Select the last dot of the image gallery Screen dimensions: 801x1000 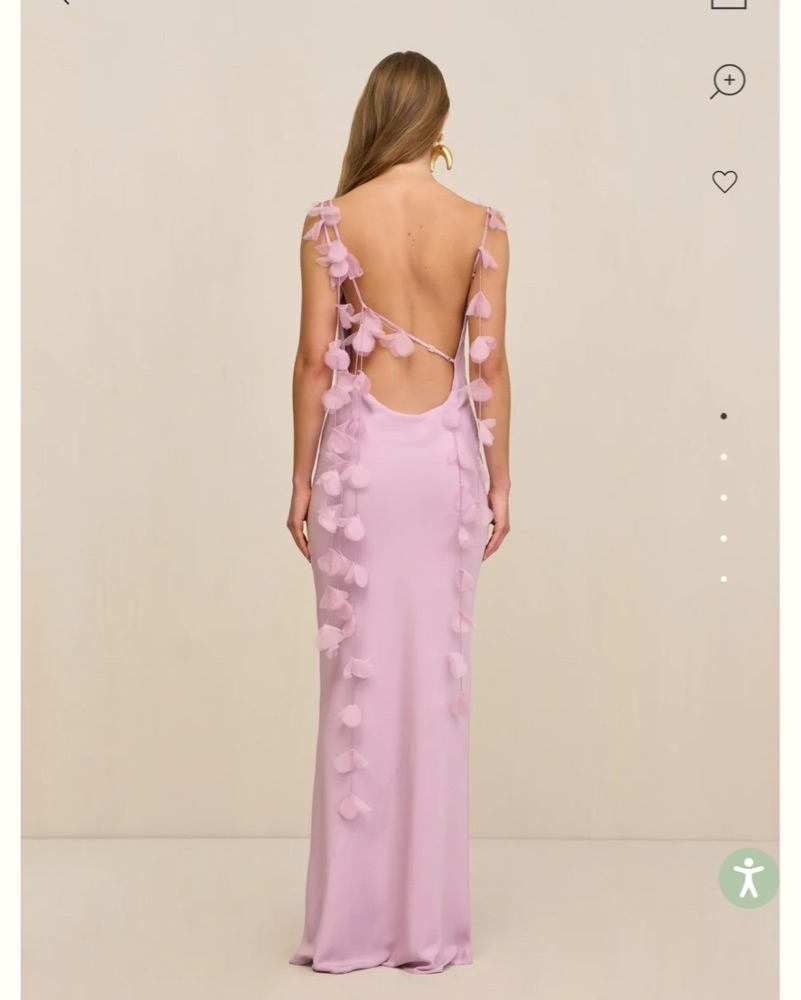pos(724,579)
